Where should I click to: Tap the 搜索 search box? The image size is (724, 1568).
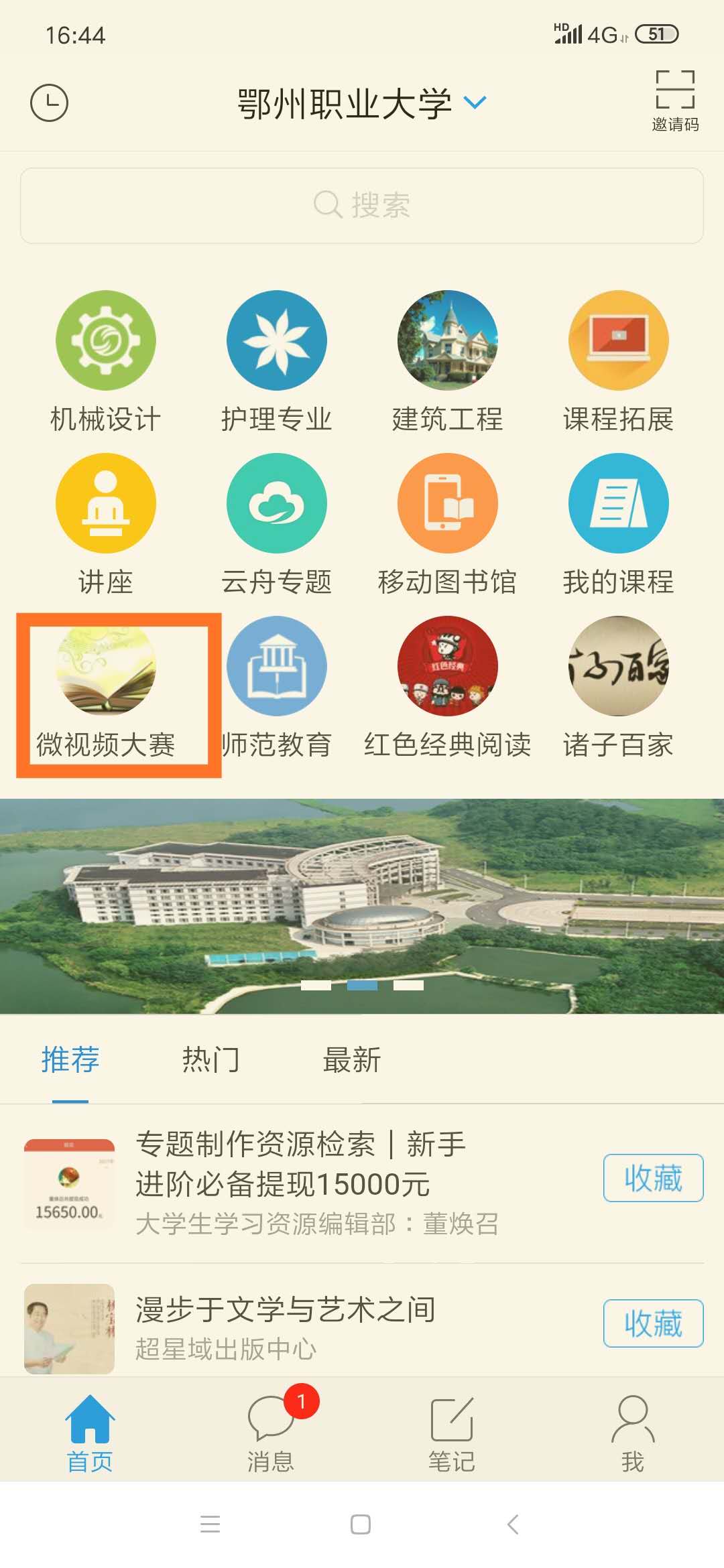362,205
